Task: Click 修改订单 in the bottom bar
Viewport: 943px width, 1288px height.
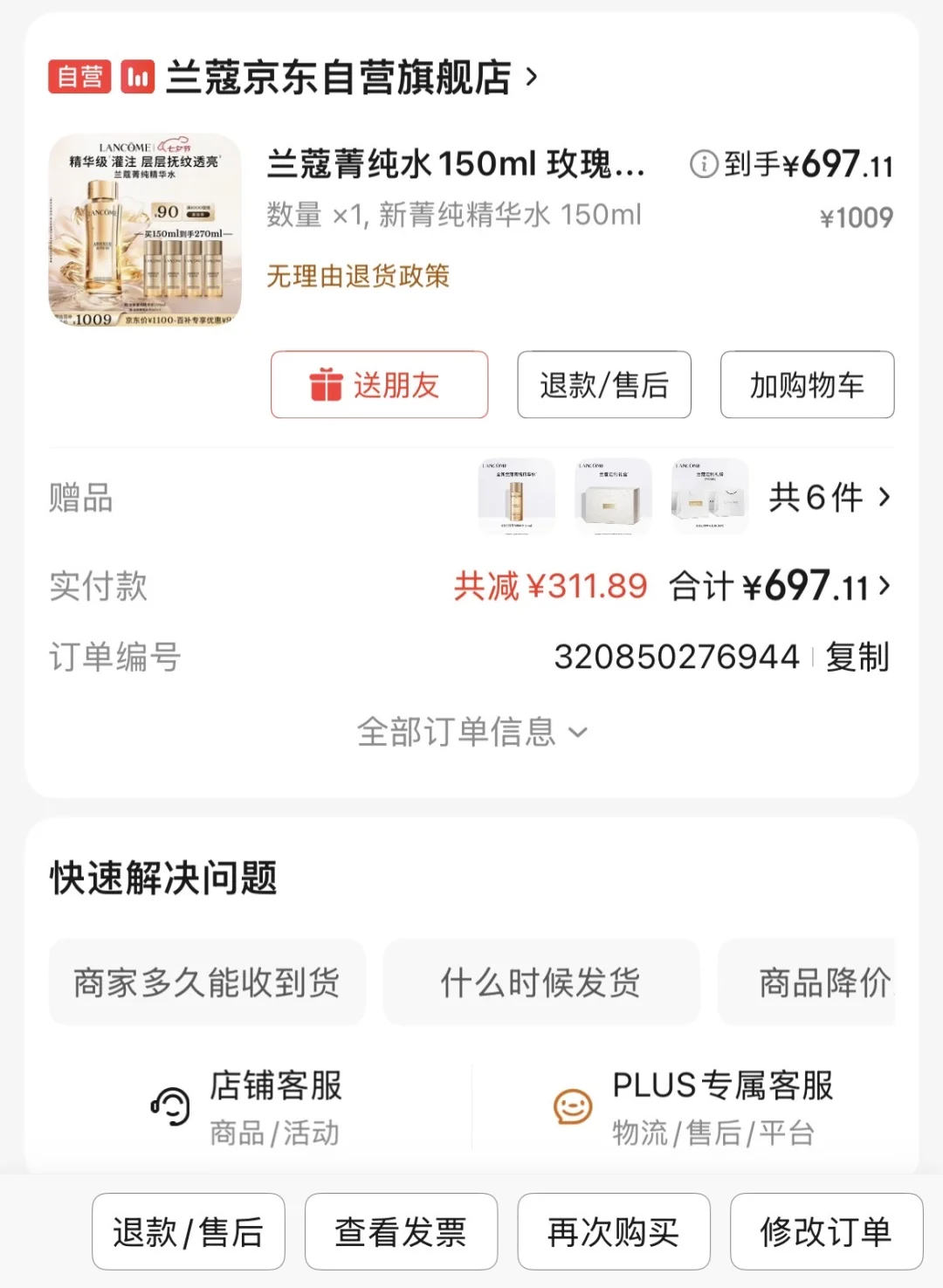Action: click(x=826, y=1231)
